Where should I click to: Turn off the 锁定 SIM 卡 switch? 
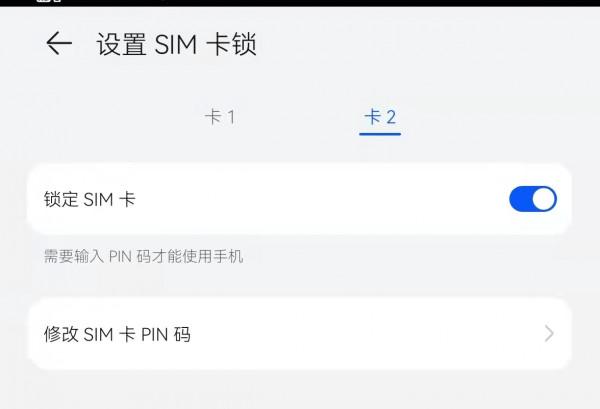tap(532, 199)
